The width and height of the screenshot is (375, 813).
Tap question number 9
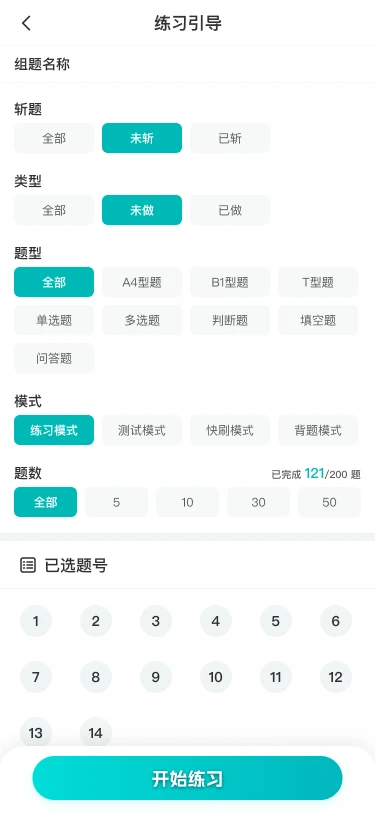(x=156, y=677)
